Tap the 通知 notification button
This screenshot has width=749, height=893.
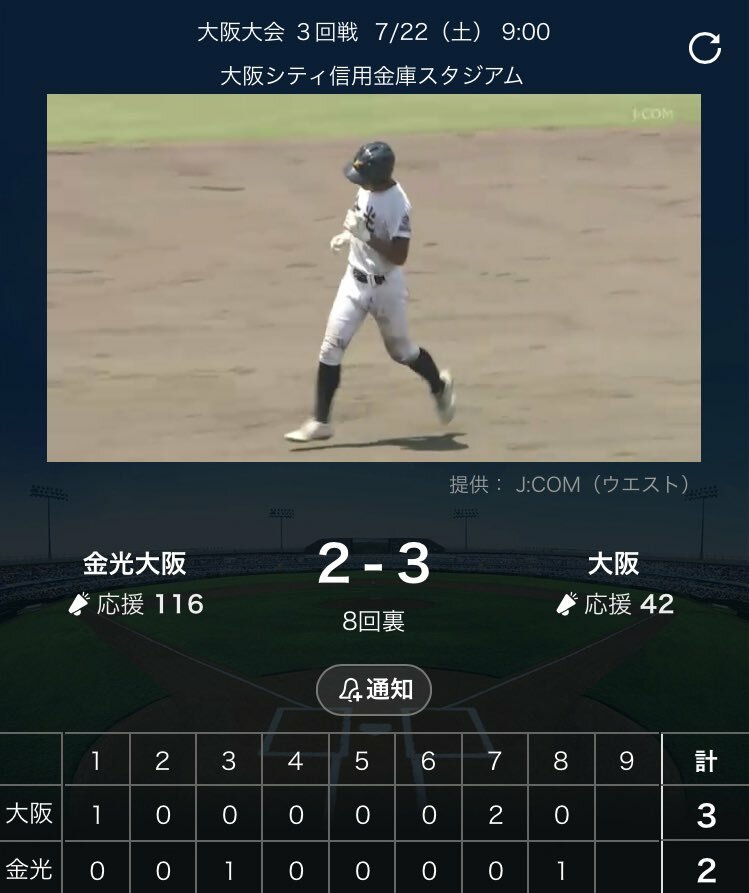click(374, 690)
